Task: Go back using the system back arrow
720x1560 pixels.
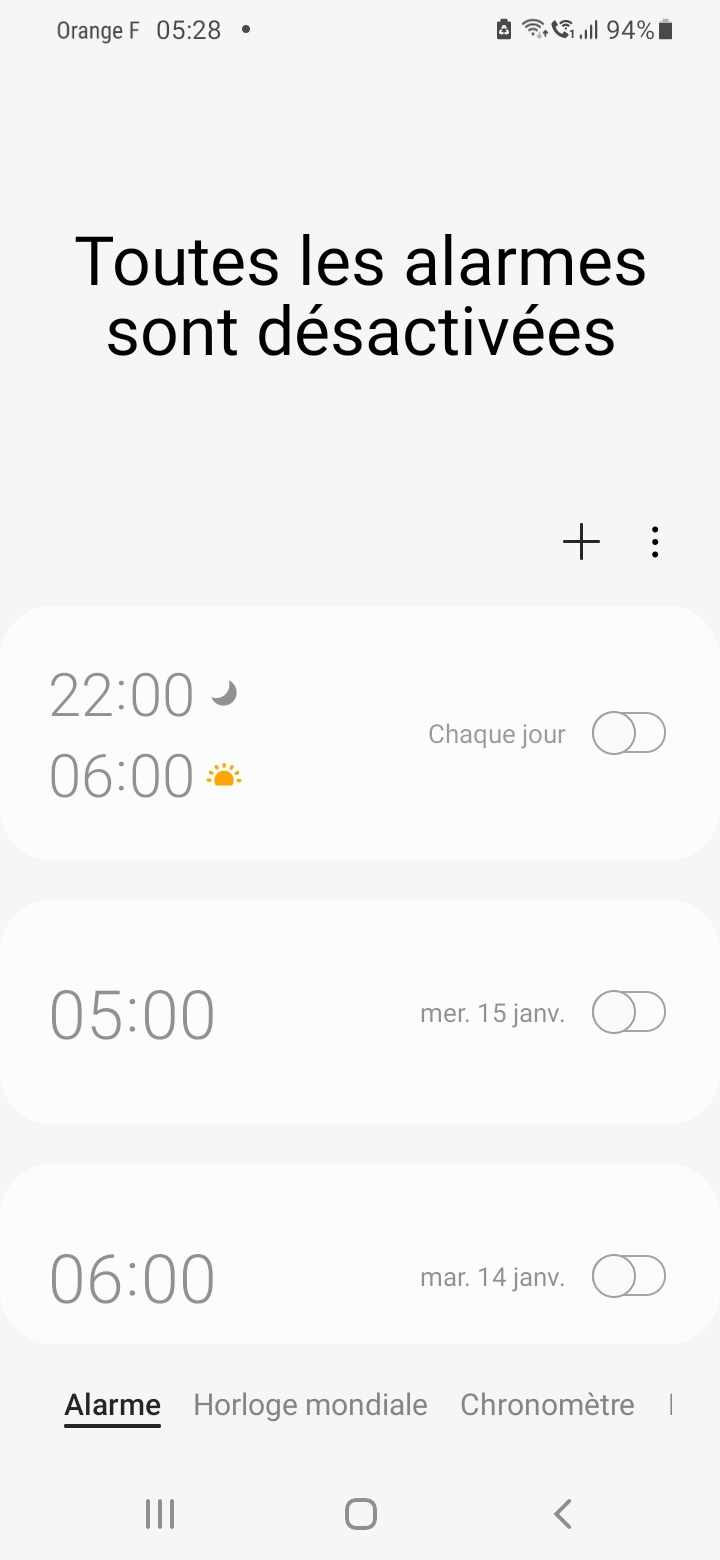Action: (x=563, y=1514)
